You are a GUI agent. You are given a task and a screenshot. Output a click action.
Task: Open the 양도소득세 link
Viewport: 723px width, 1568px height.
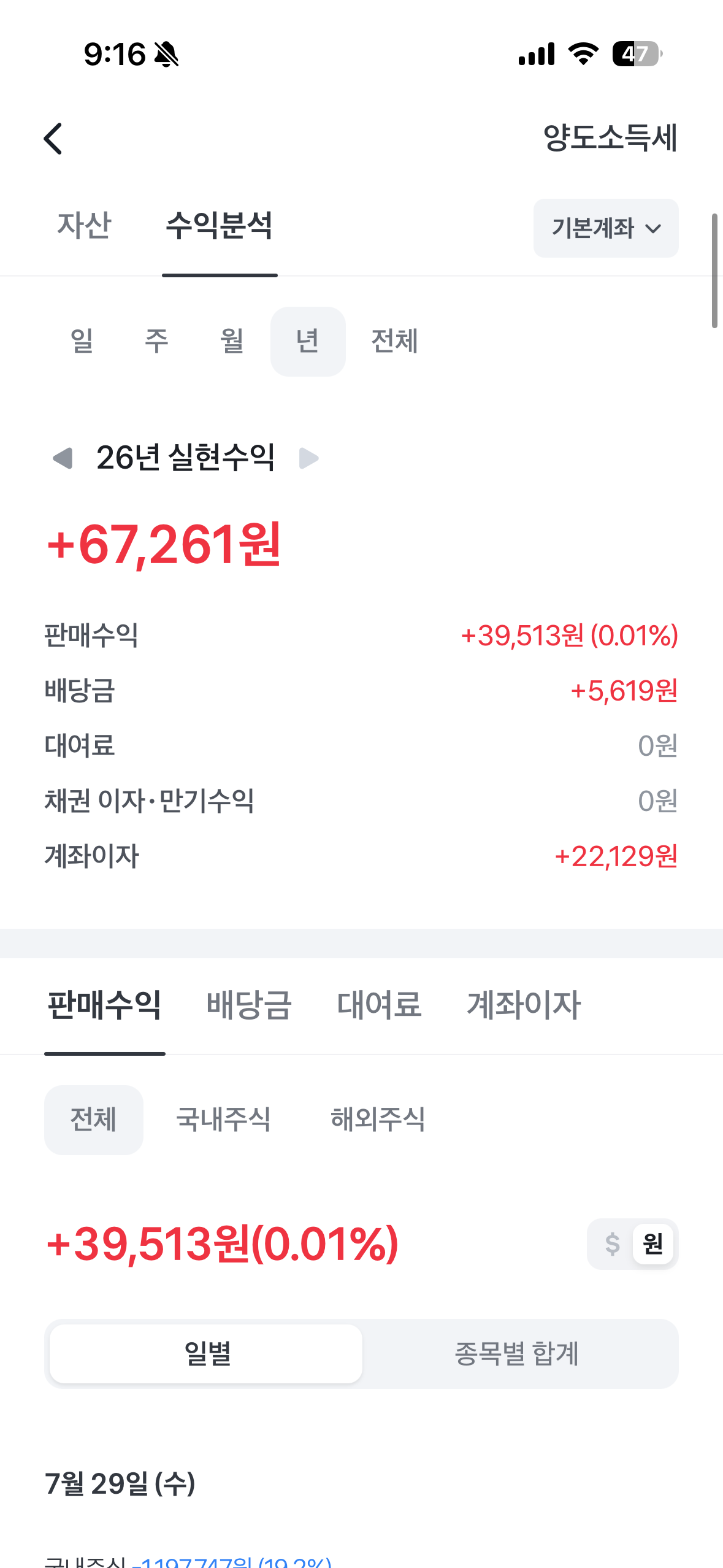610,137
